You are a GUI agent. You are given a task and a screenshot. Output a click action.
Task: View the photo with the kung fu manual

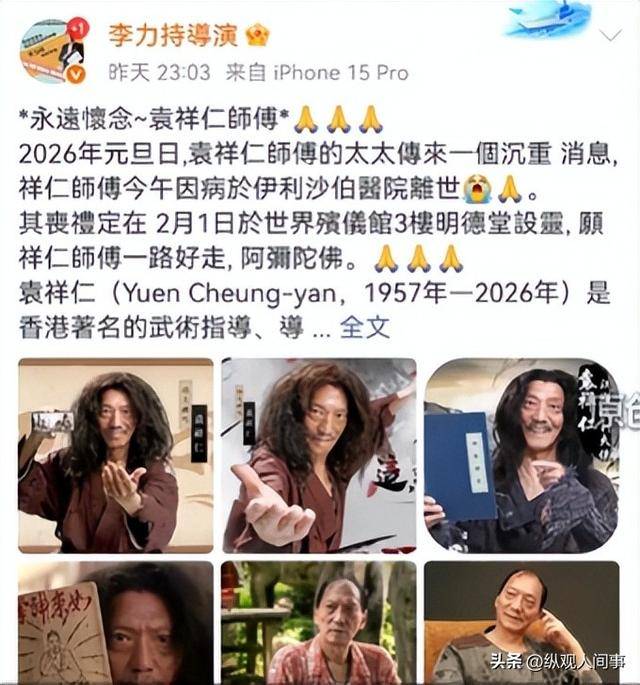[x=116, y=622]
